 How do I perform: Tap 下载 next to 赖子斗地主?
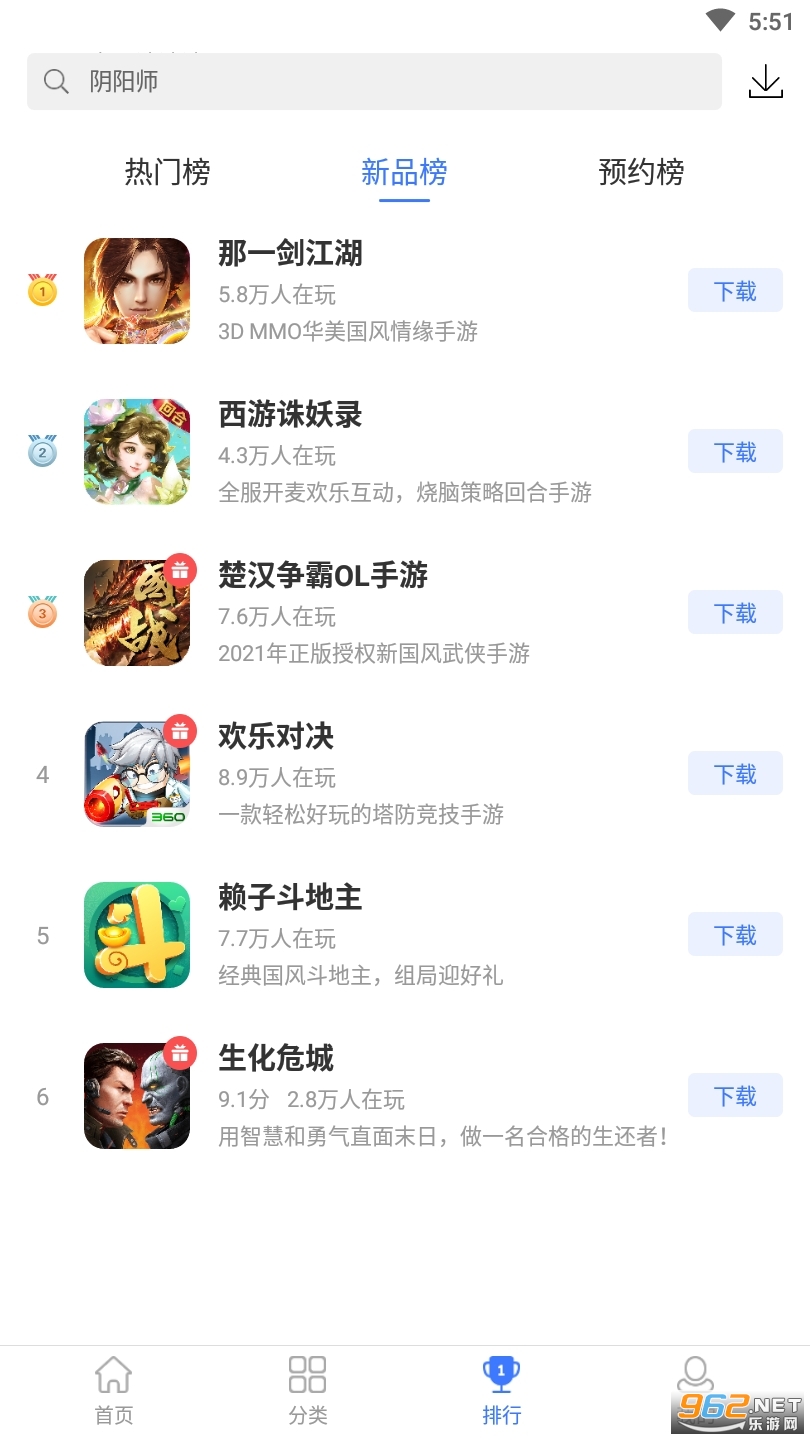point(735,935)
